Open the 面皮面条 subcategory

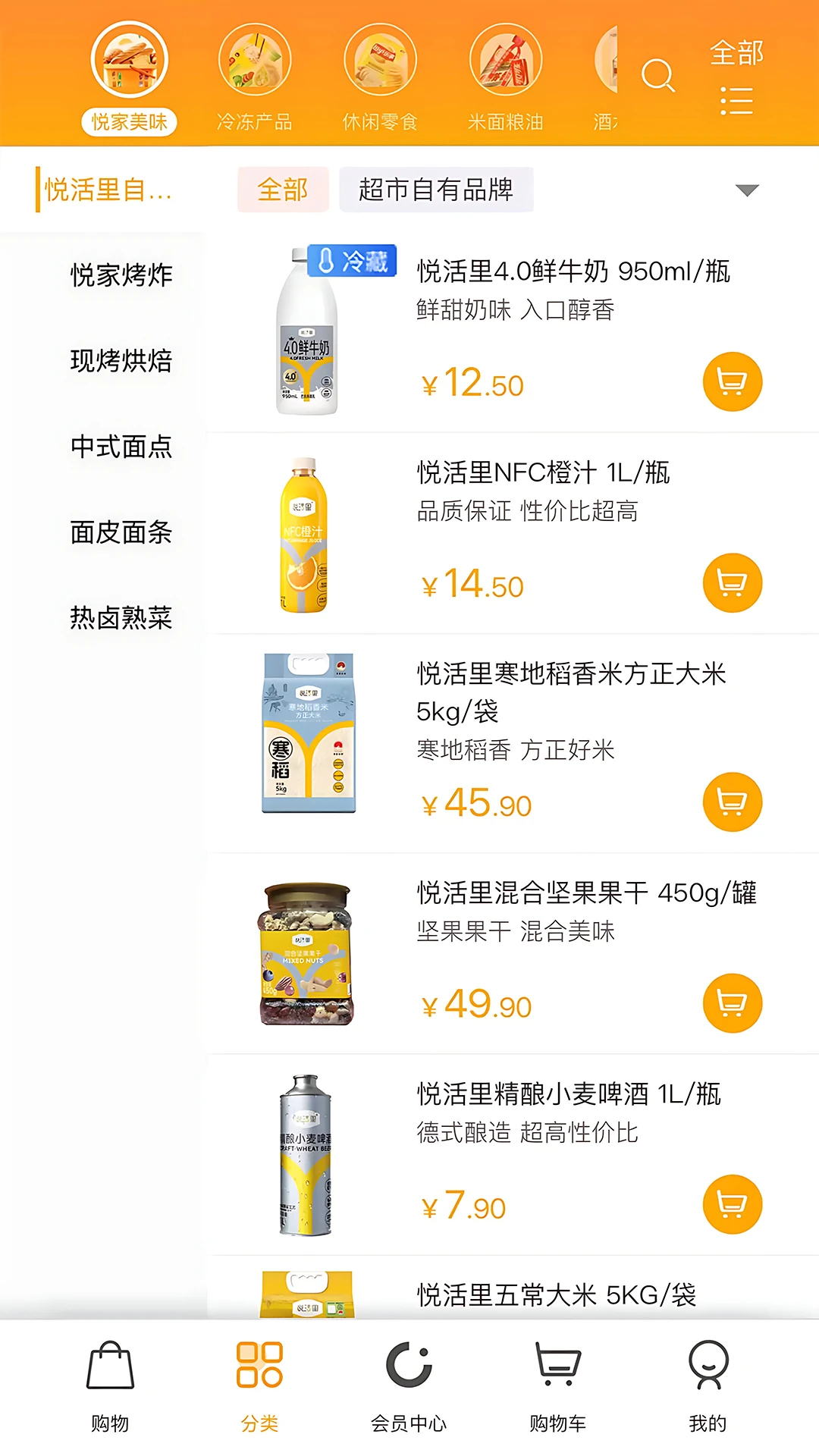(x=121, y=532)
